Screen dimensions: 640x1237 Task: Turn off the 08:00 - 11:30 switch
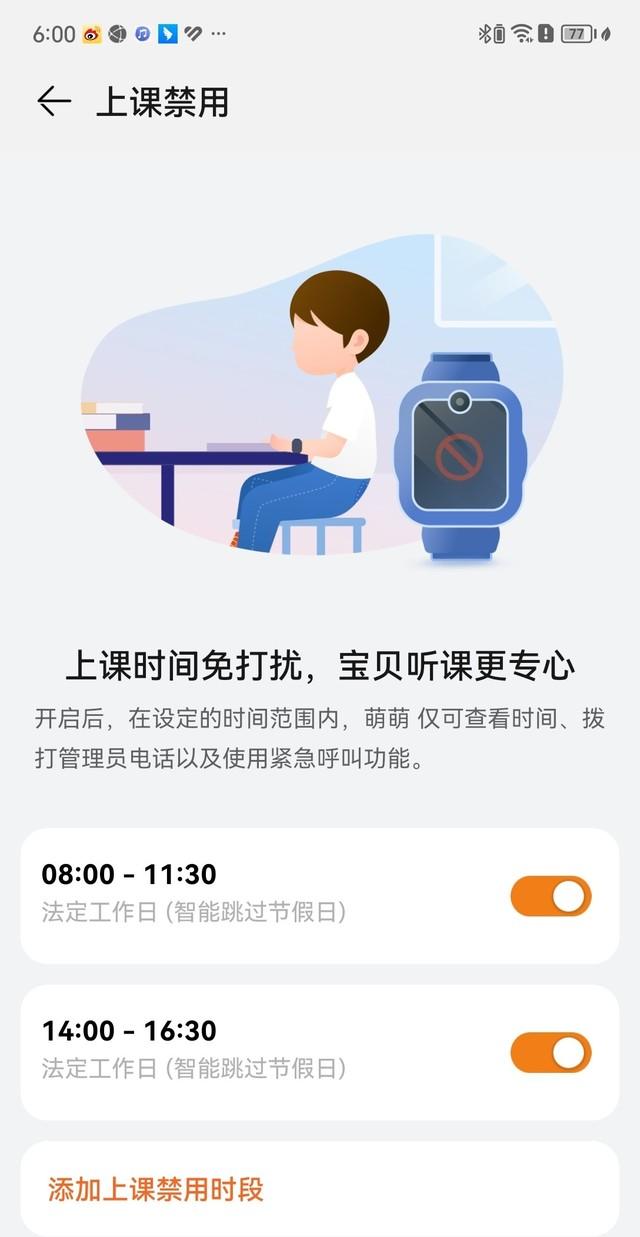click(551, 896)
